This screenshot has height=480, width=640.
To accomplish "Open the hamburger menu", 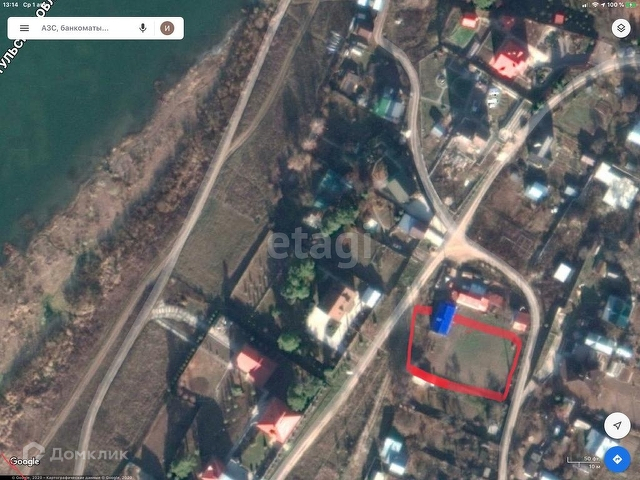I will click(24, 28).
